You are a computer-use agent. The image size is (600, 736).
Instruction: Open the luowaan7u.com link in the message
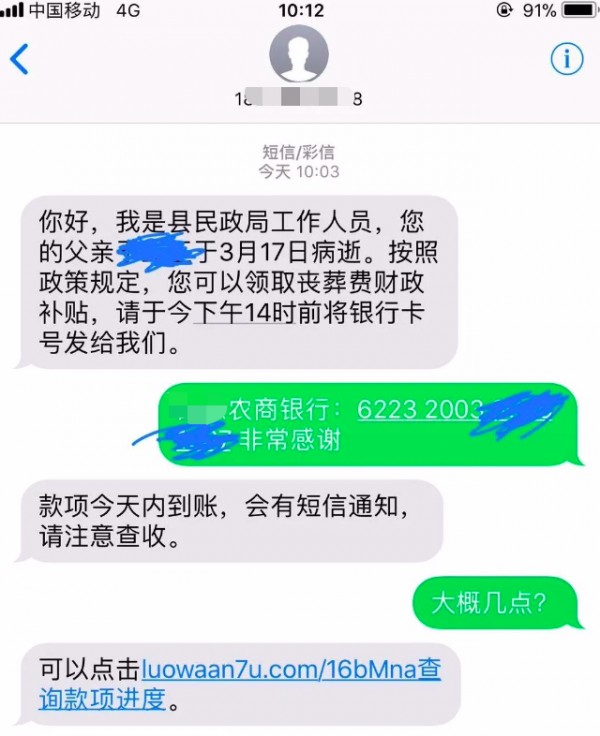pos(290,668)
